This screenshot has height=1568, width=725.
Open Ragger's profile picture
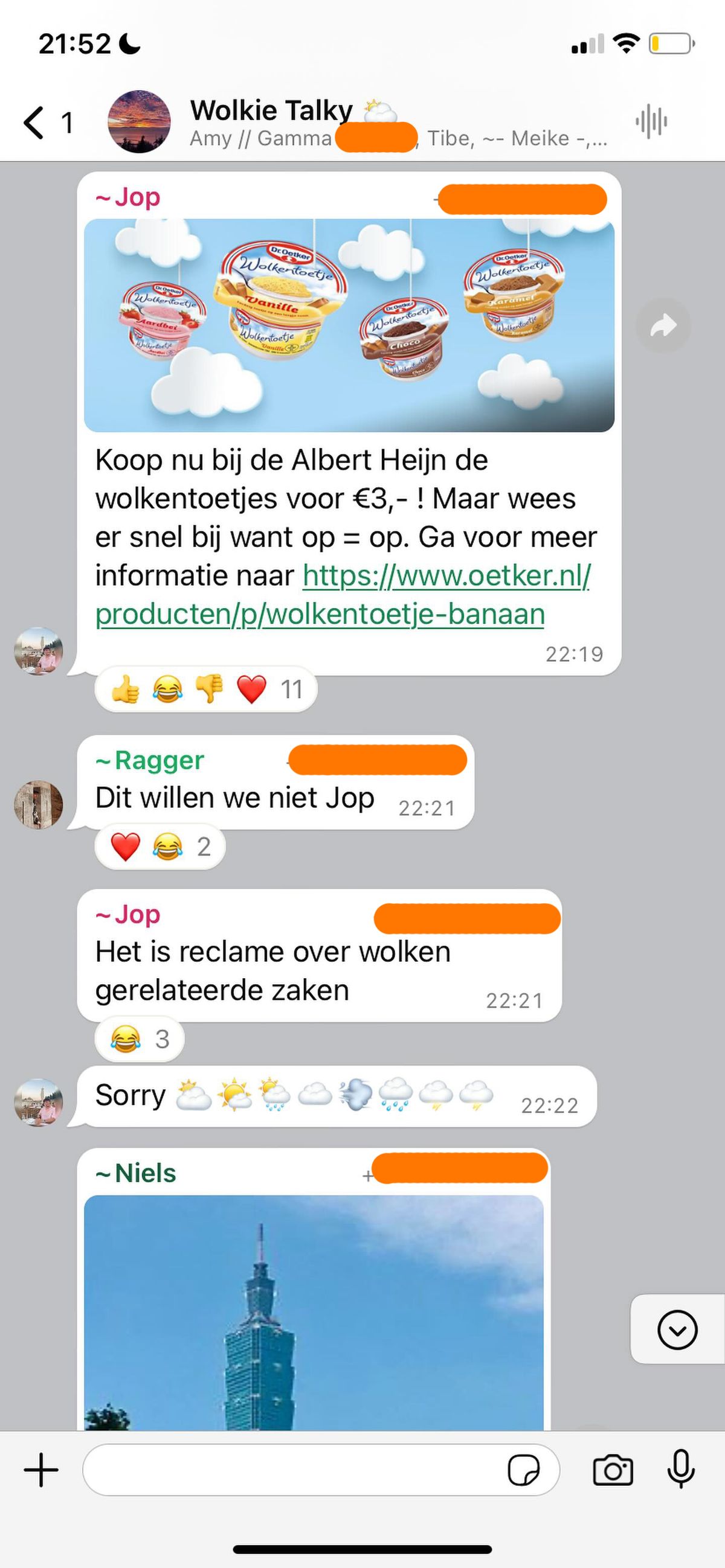coord(39,804)
